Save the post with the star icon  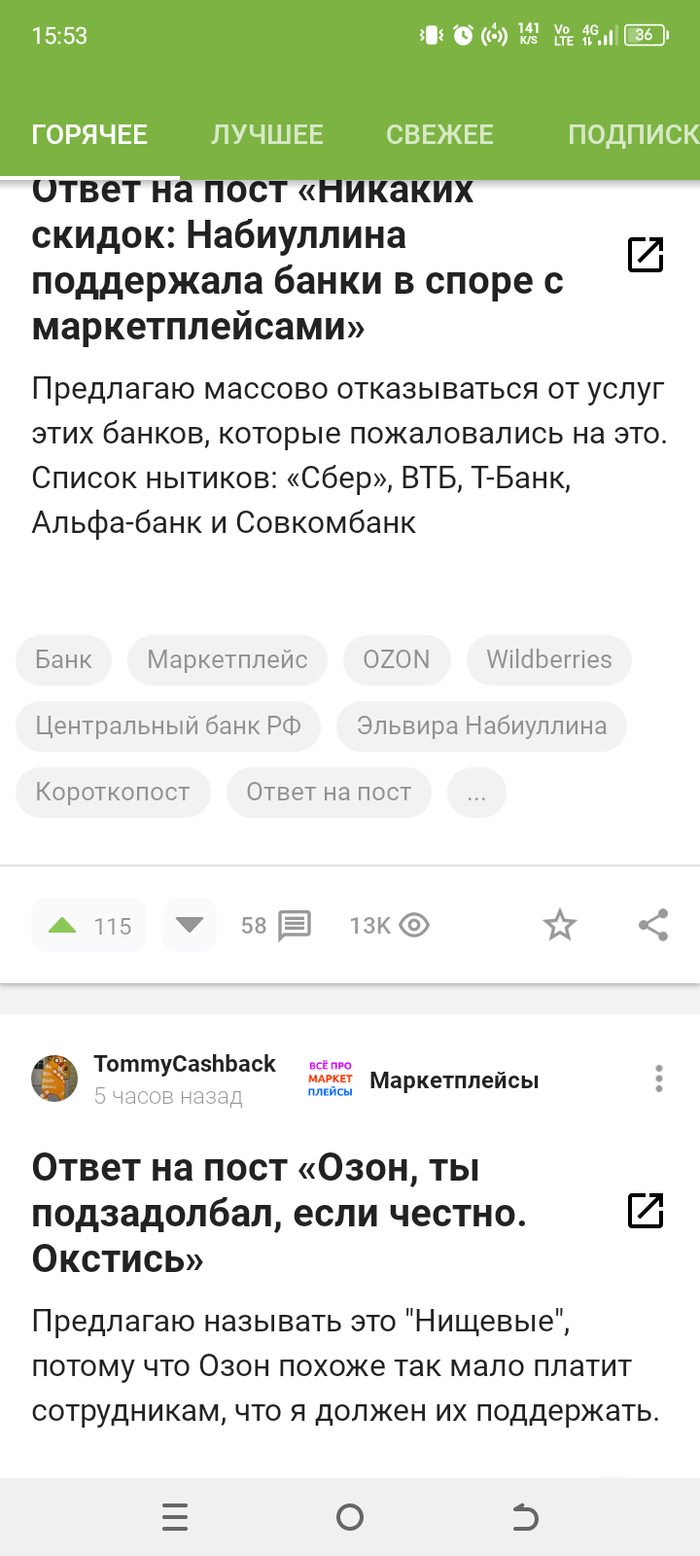(x=560, y=926)
